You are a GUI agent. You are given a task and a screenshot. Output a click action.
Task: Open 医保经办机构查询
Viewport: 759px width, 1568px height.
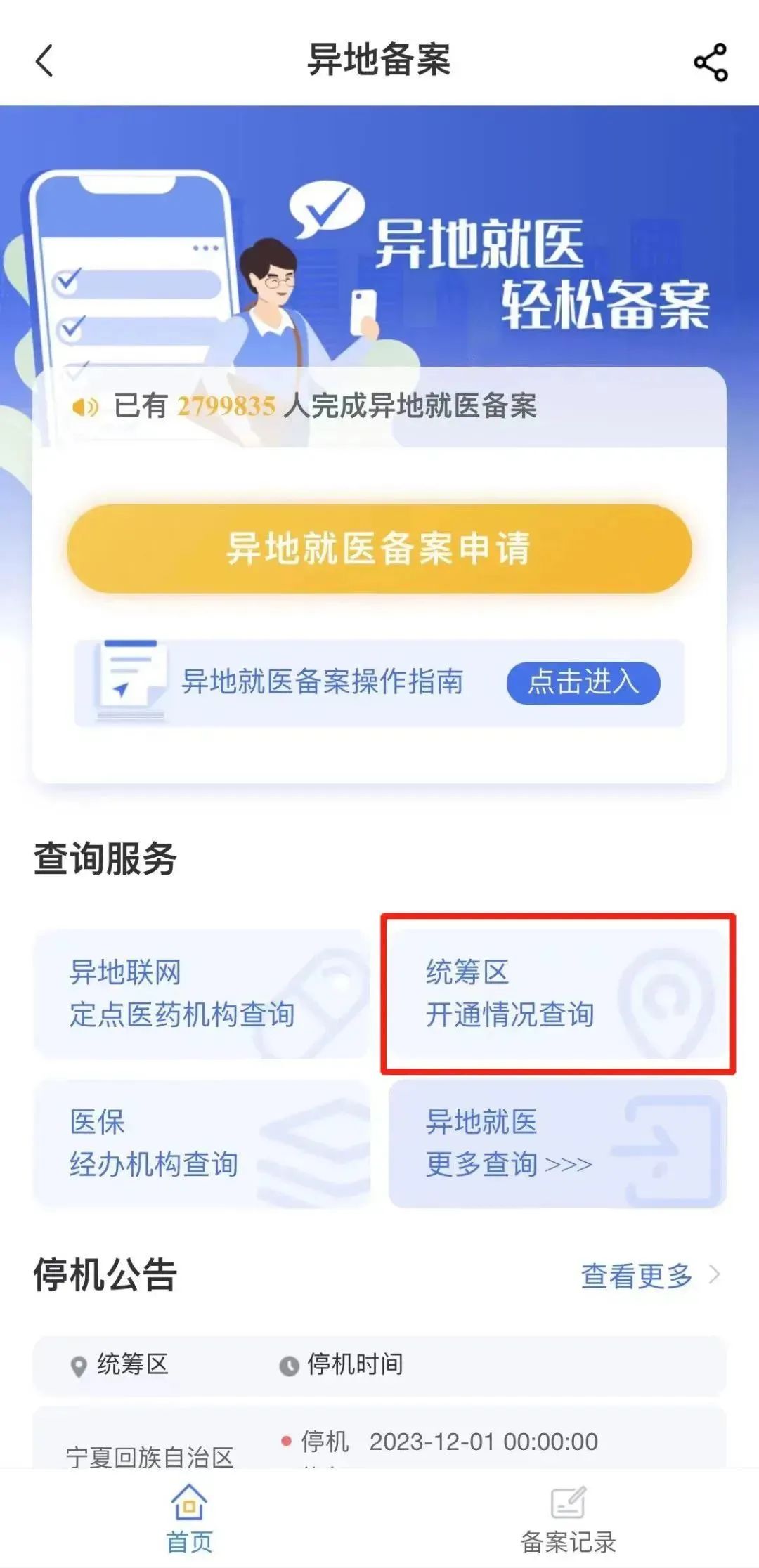pyautogui.click(x=202, y=1143)
